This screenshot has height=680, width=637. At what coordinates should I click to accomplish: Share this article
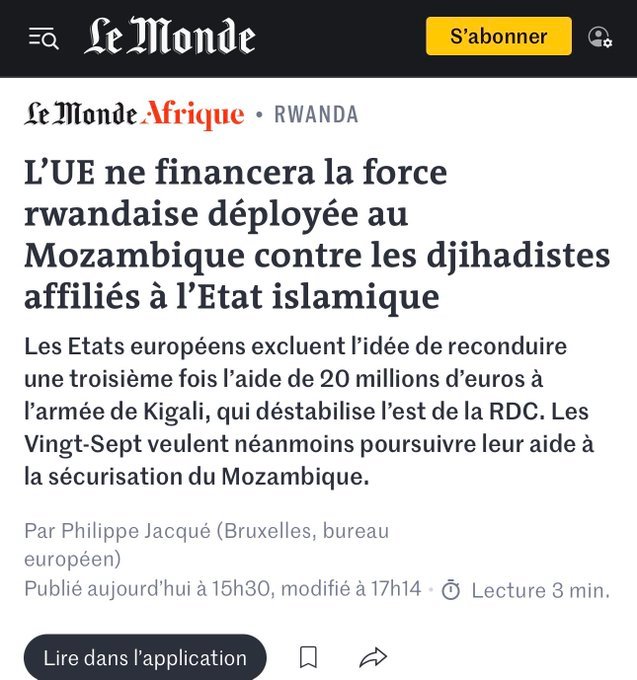coord(373,657)
